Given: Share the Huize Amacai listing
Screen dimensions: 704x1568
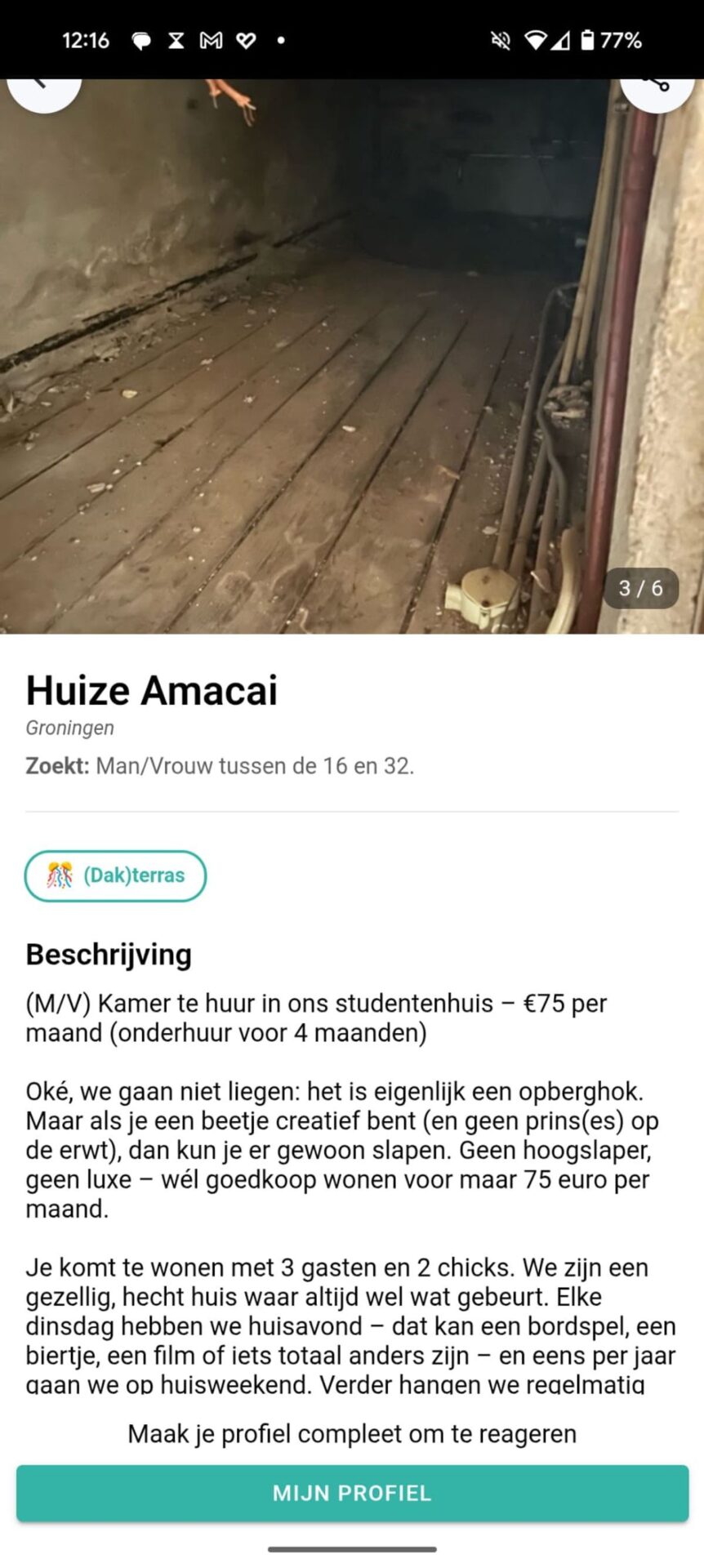Looking at the screenshot, I should pyautogui.click(x=656, y=88).
